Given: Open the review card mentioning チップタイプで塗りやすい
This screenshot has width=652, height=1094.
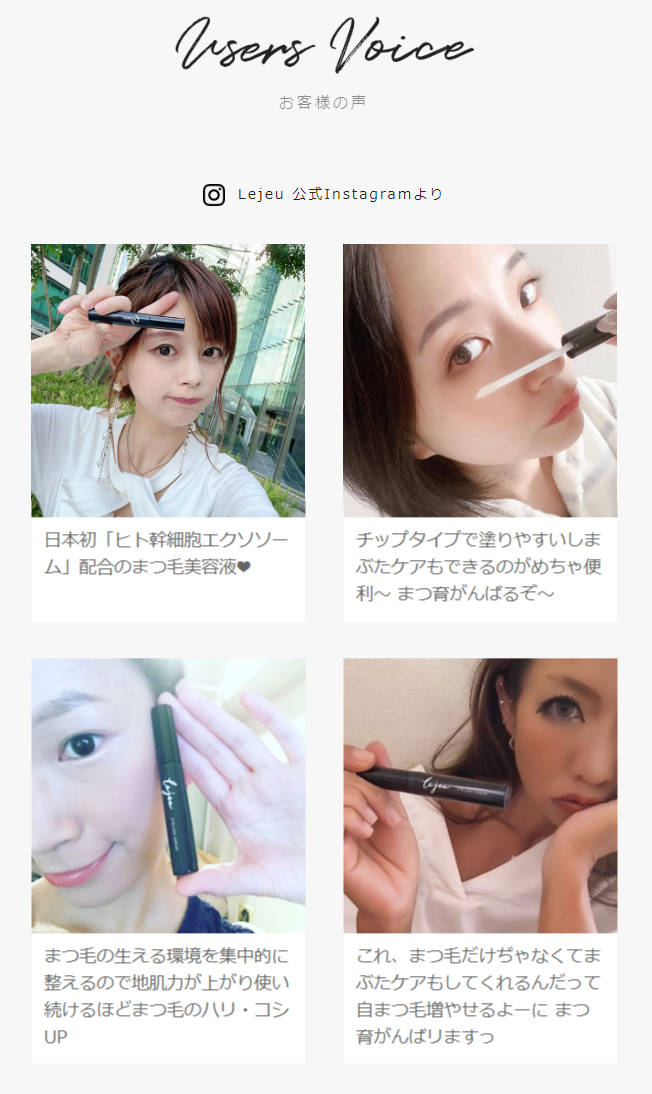Looking at the screenshot, I should point(480,431).
